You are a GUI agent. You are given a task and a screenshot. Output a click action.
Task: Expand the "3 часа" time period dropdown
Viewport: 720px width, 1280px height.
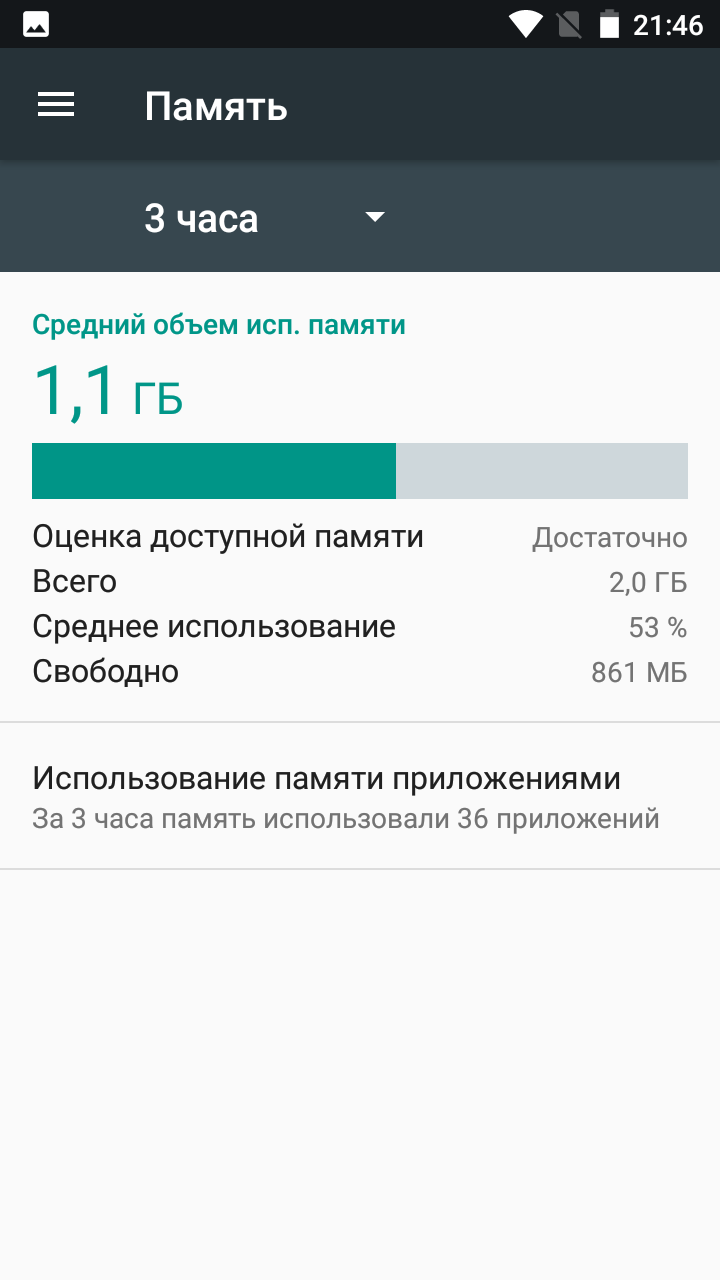(265, 218)
